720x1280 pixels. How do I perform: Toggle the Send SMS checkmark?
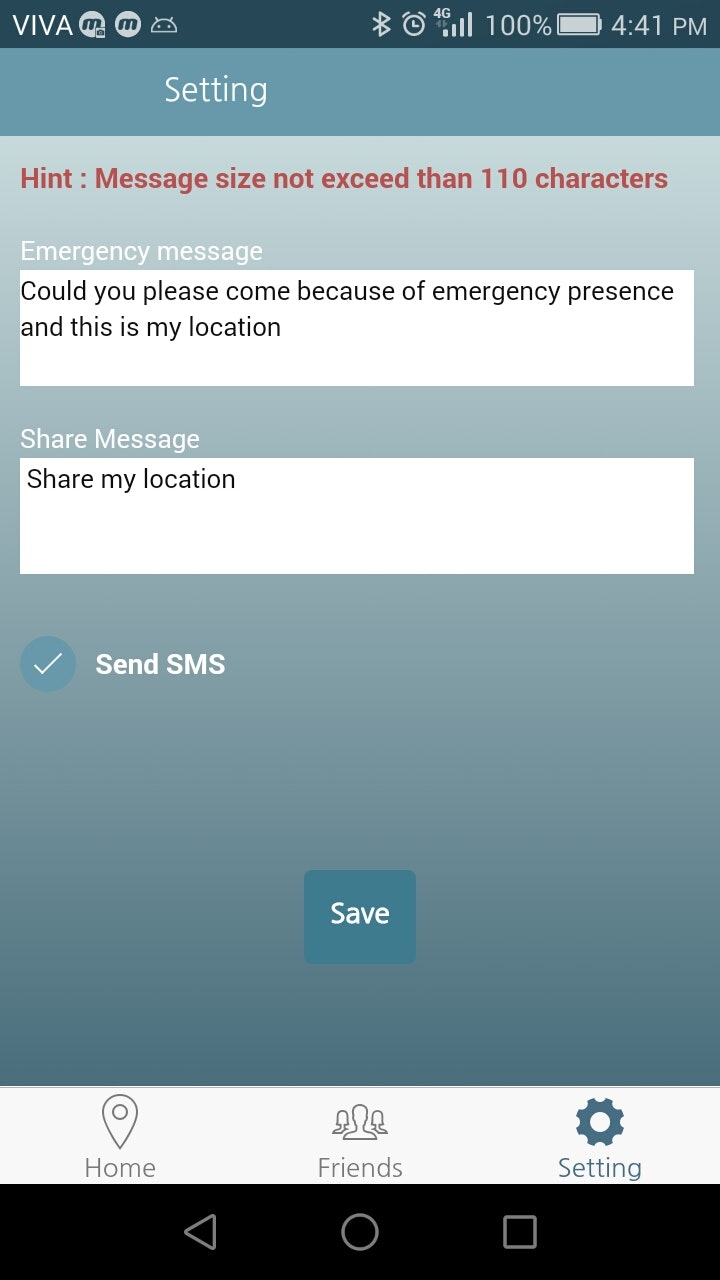tap(48, 663)
